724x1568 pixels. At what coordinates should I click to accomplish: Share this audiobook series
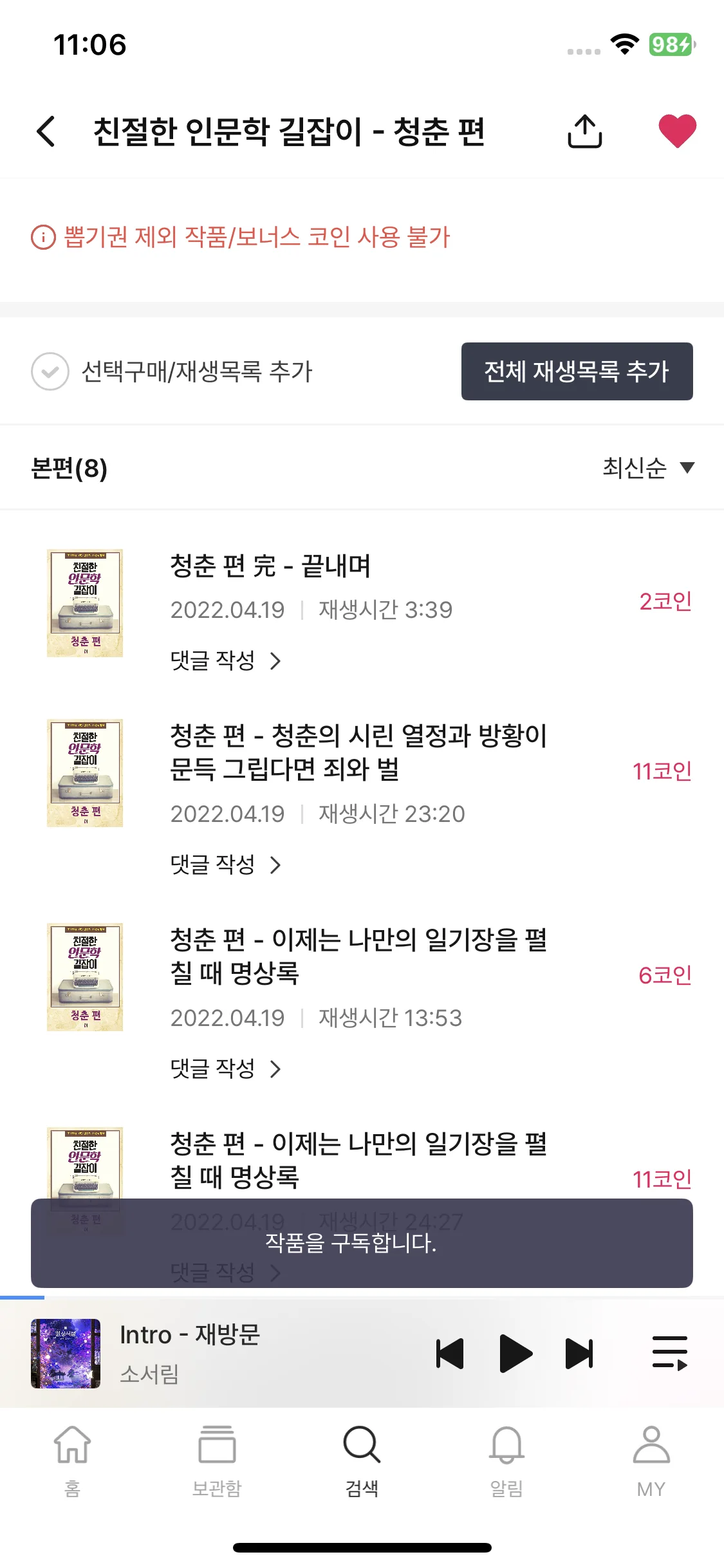(x=584, y=131)
